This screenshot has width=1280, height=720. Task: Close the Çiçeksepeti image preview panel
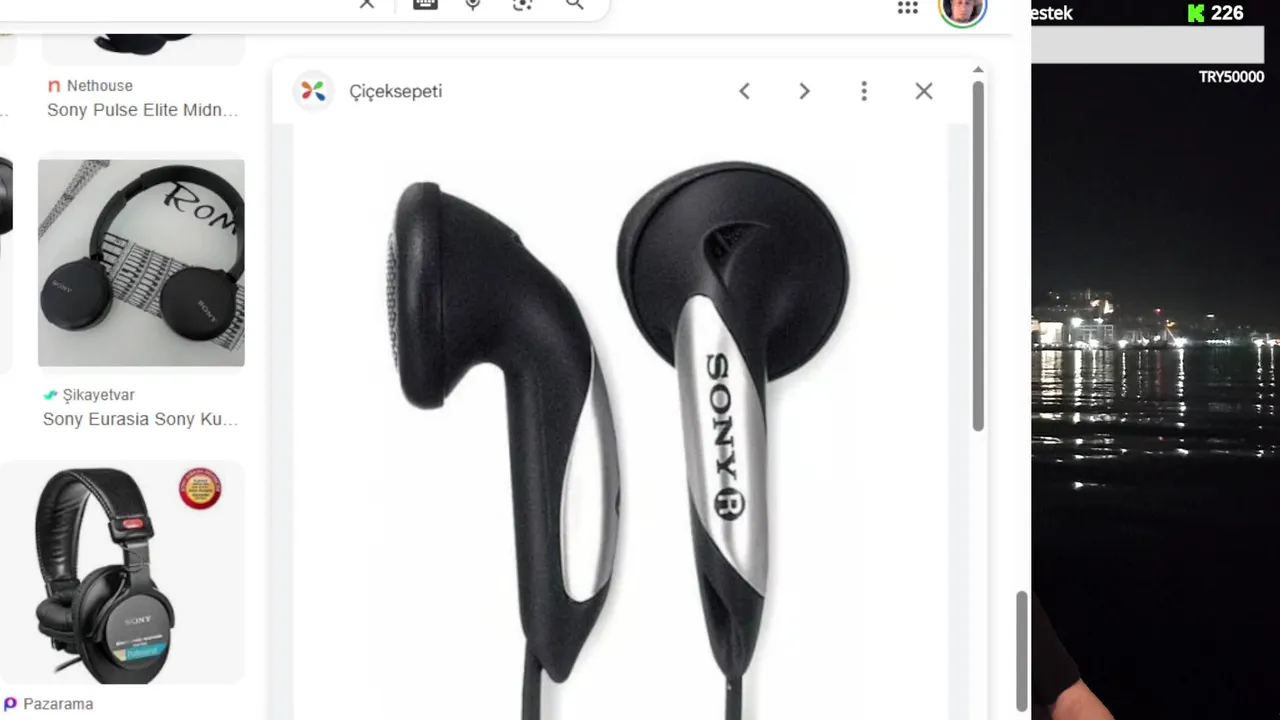coord(923,91)
